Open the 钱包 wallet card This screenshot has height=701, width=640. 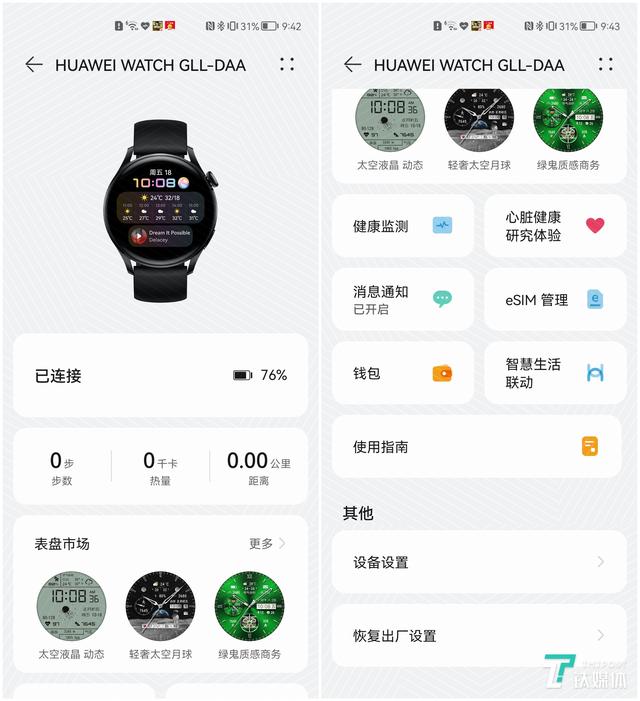(402, 373)
